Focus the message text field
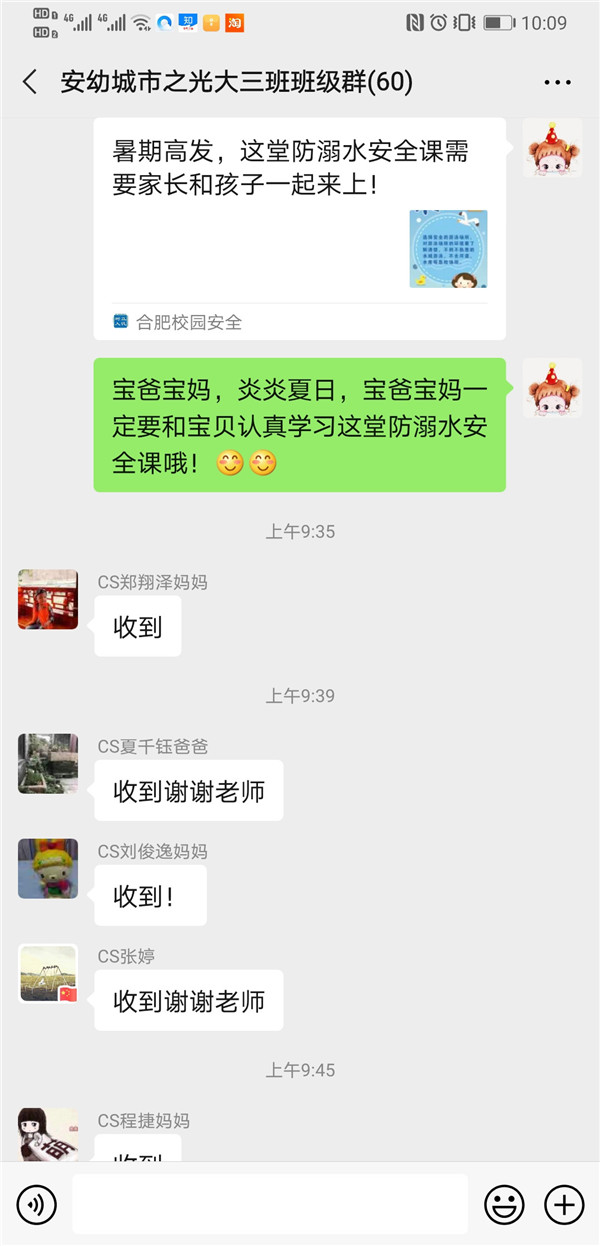The width and height of the screenshot is (600, 1246). [x=270, y=1204]
